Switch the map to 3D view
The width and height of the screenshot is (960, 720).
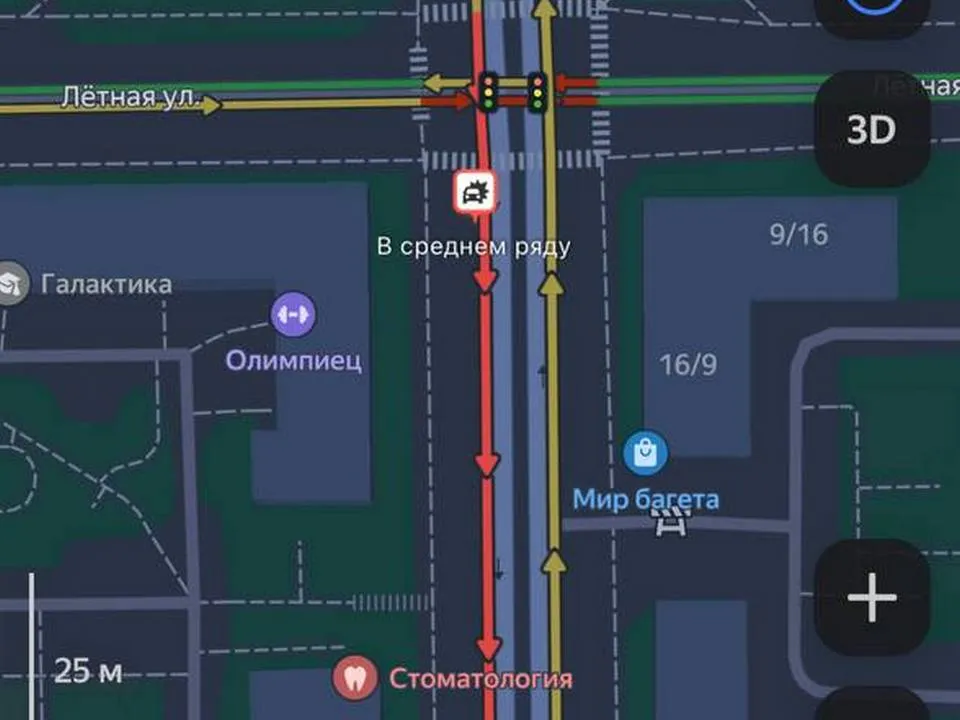pos(871,130)
